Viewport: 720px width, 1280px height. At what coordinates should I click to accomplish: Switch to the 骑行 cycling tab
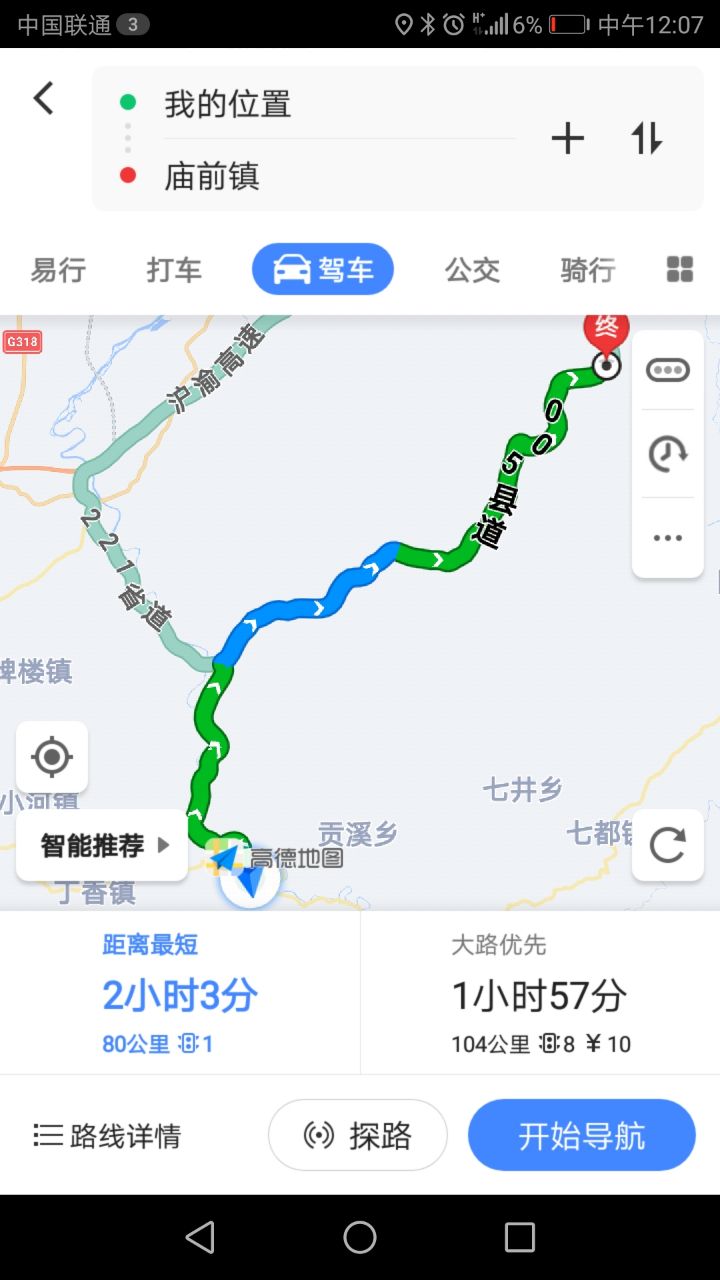click(x=588, y=270)
